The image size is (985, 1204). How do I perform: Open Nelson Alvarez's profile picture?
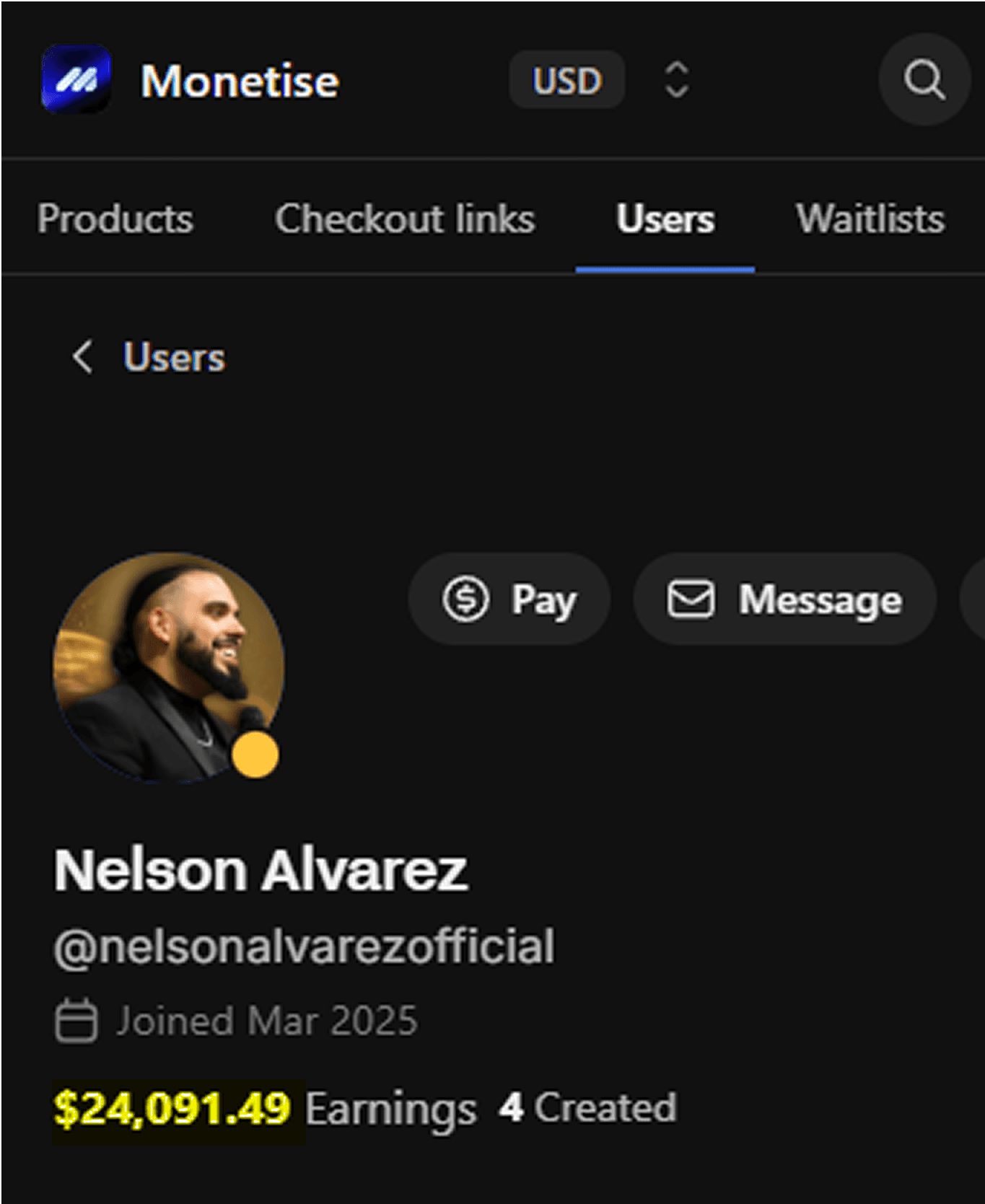[x=169, y=668]
